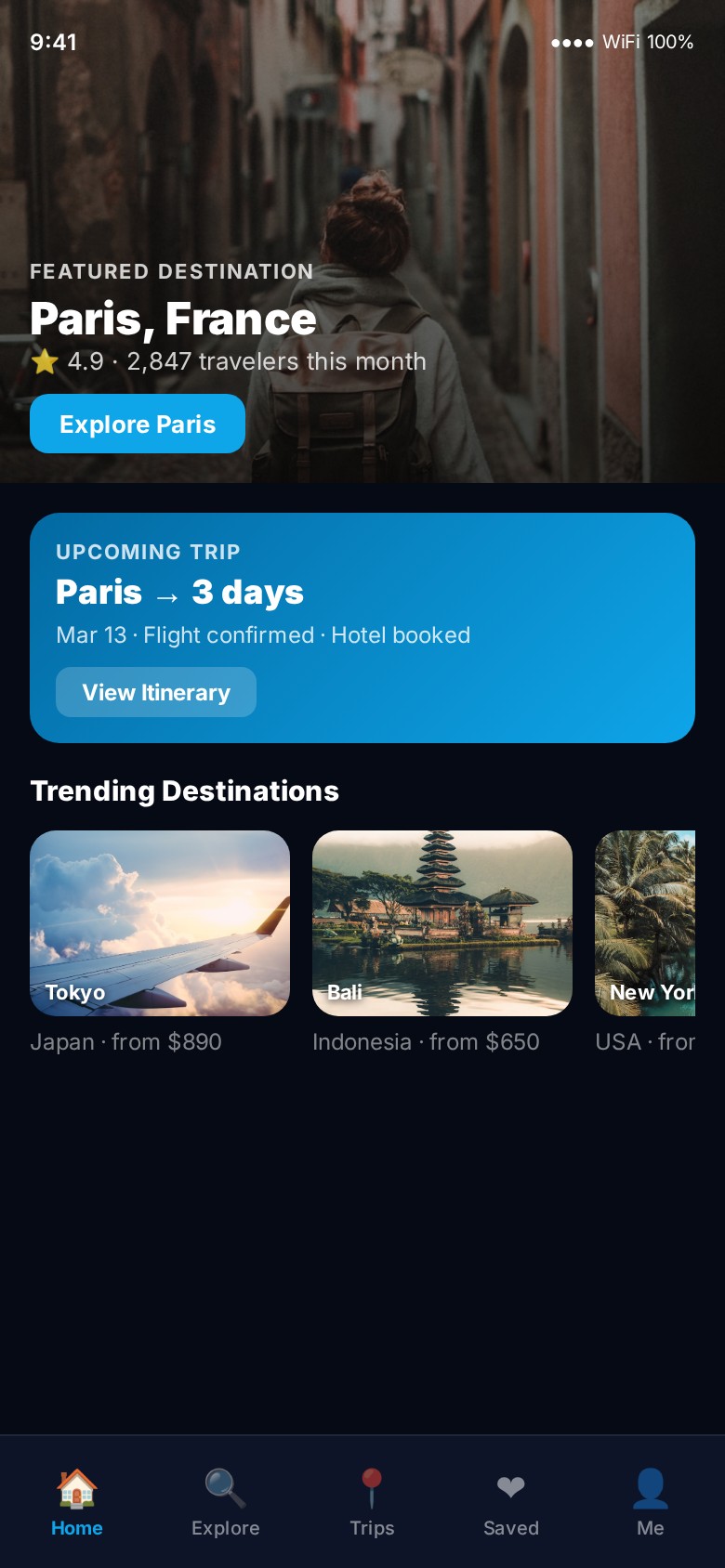725x1568 pixels.
Task: Open the Trips tab
Action: coord(372,1503)
